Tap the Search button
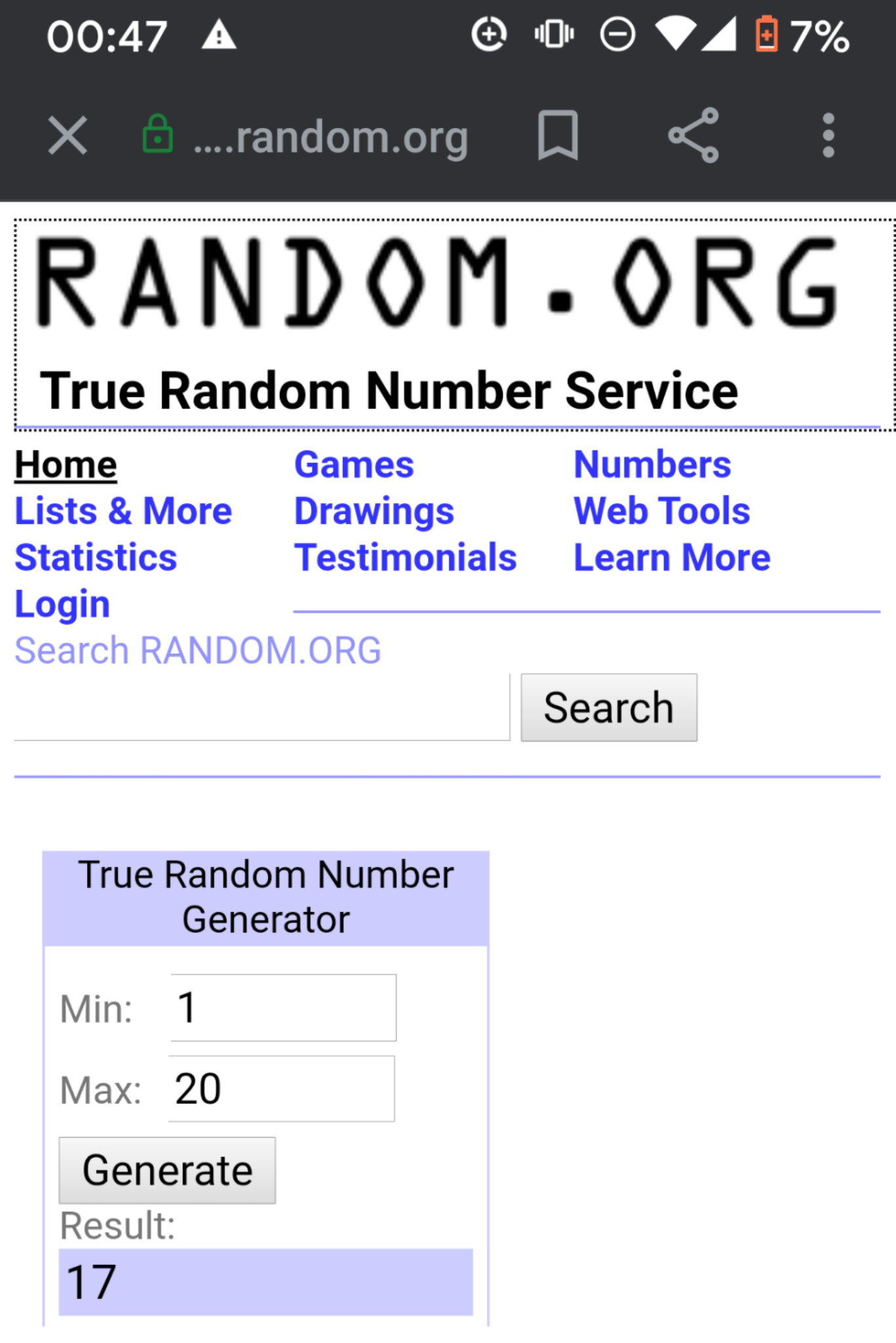The image size is (896, 1343). point(608,708)
